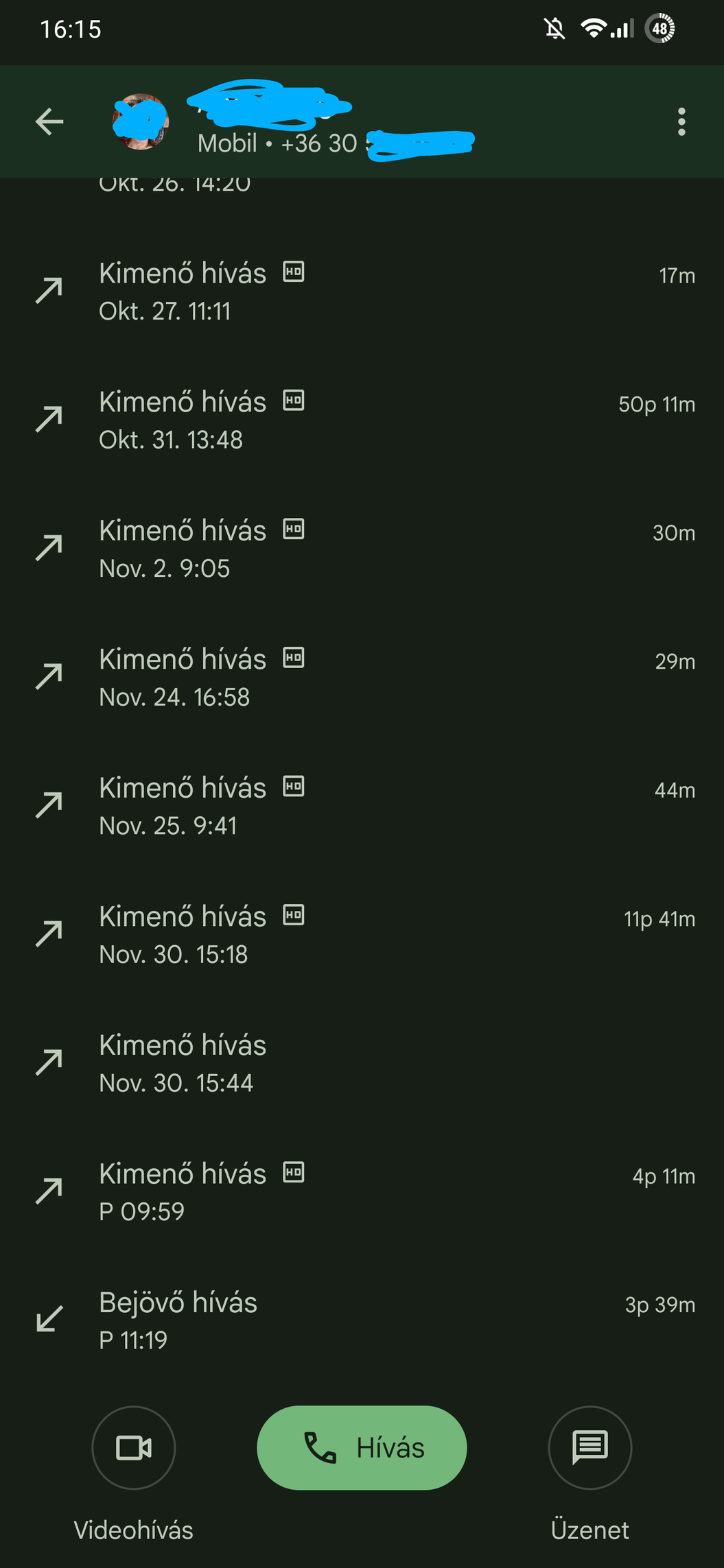
Task: Select the call entry from Nov. 24. 16:58
Action: click(x=362, y=678)
